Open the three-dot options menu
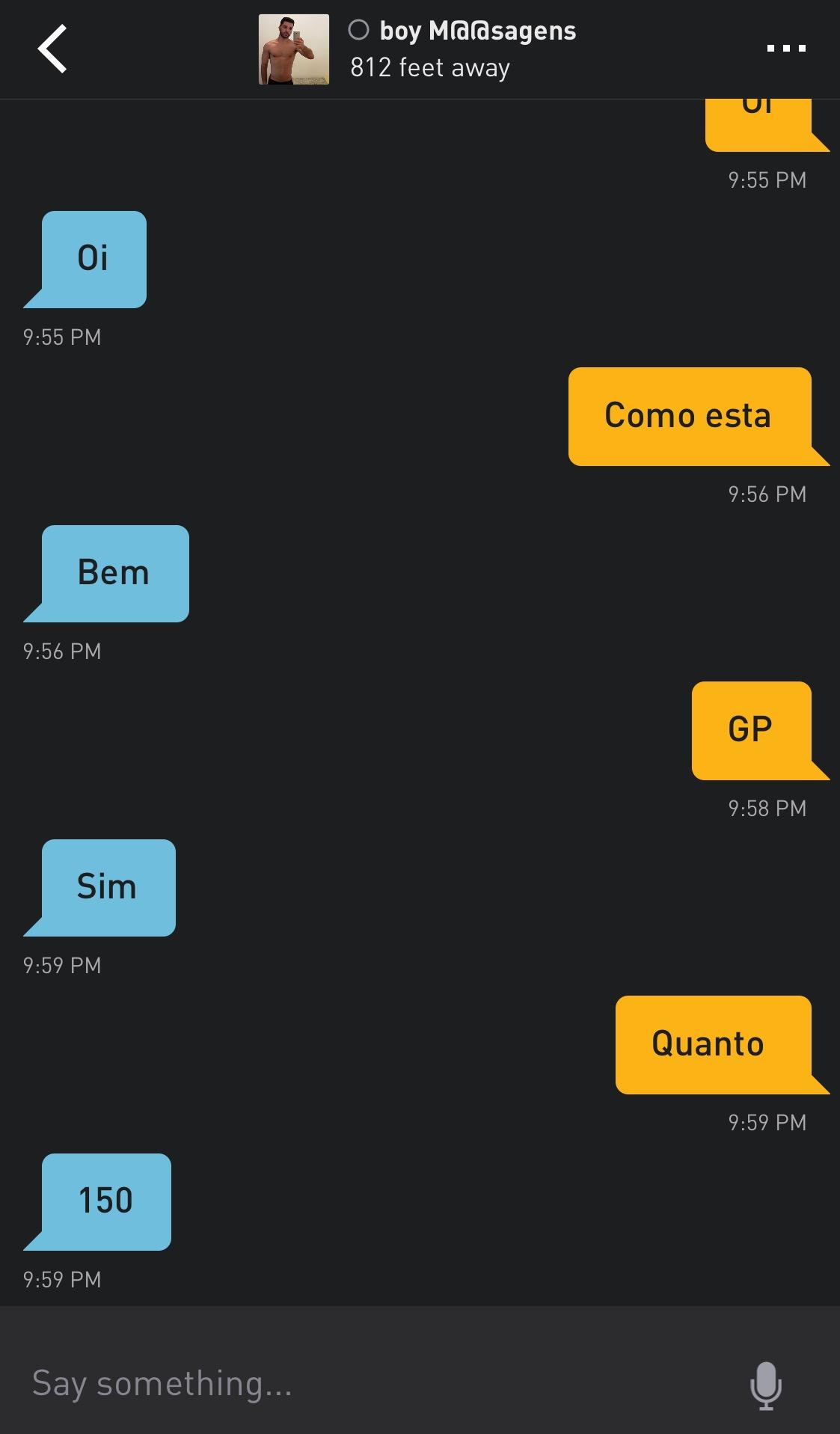 click(786, 49)
